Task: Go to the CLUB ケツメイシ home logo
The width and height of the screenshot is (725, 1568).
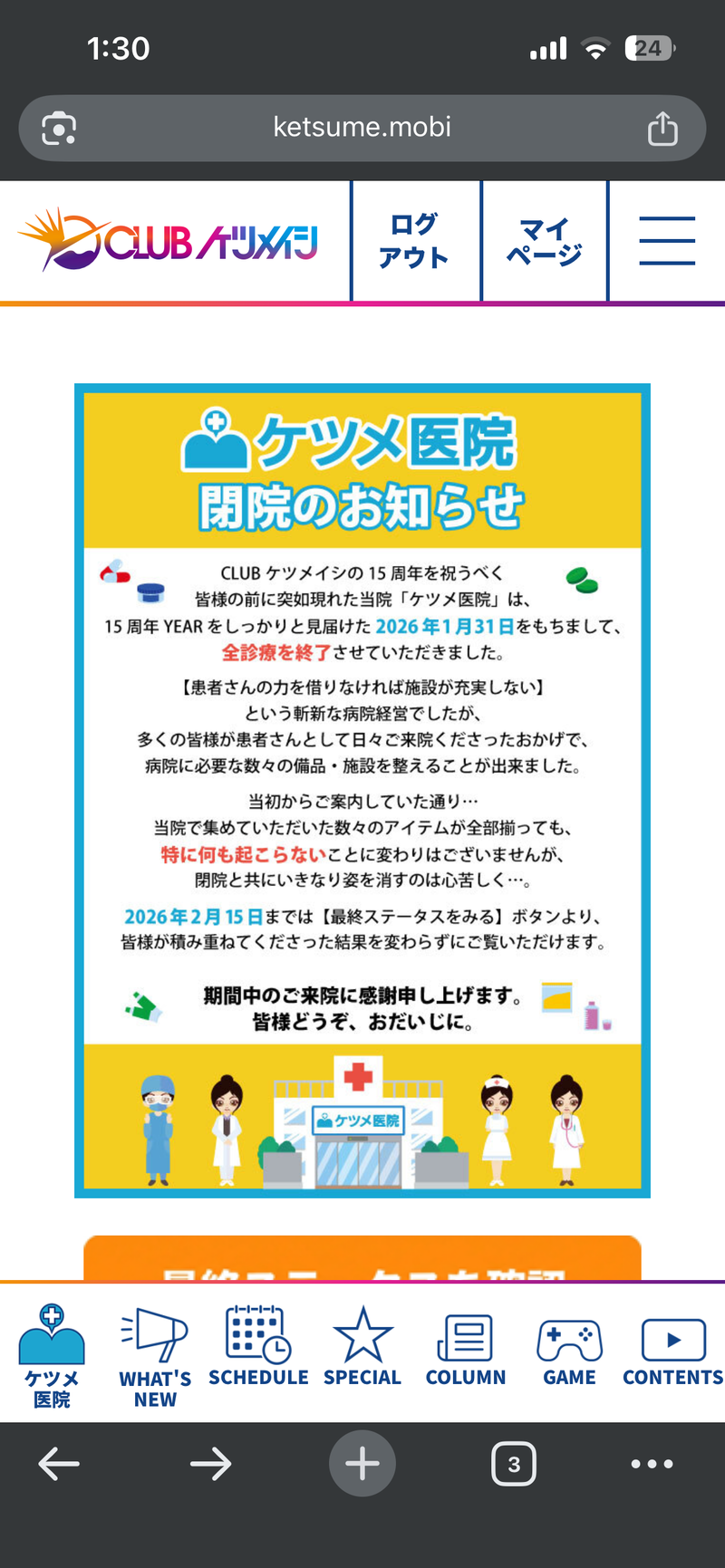Action: (169, 241)
